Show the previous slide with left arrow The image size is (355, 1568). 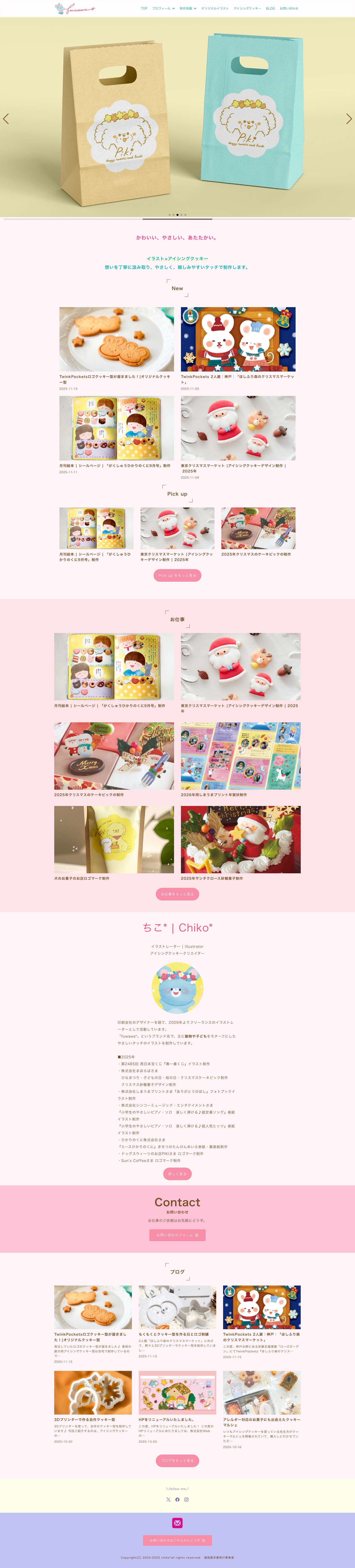click(6, 119)
